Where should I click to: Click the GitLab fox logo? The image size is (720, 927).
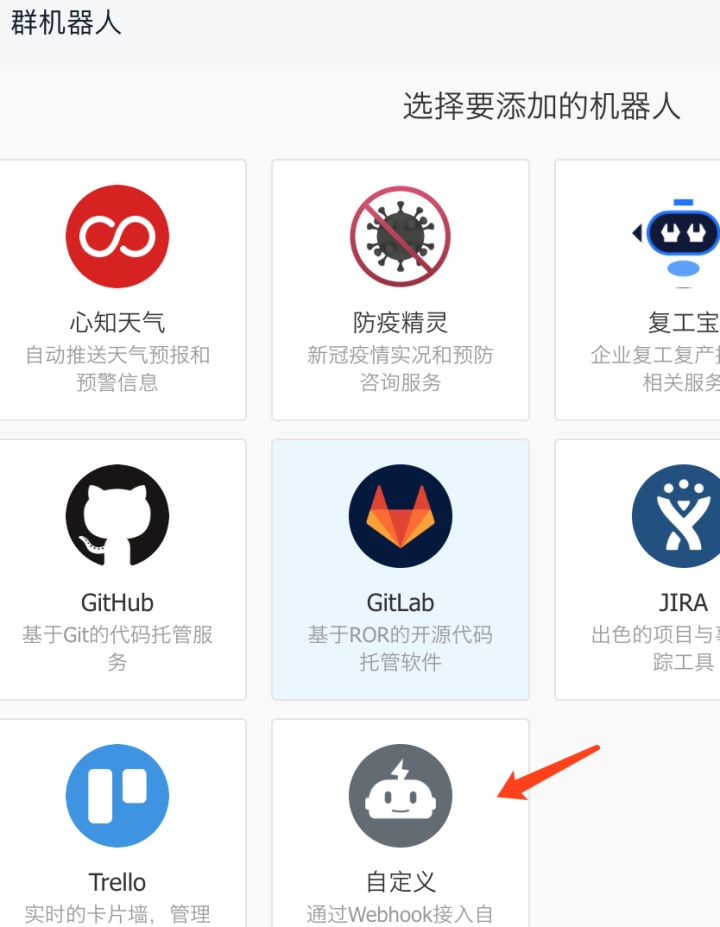point(399,517)
